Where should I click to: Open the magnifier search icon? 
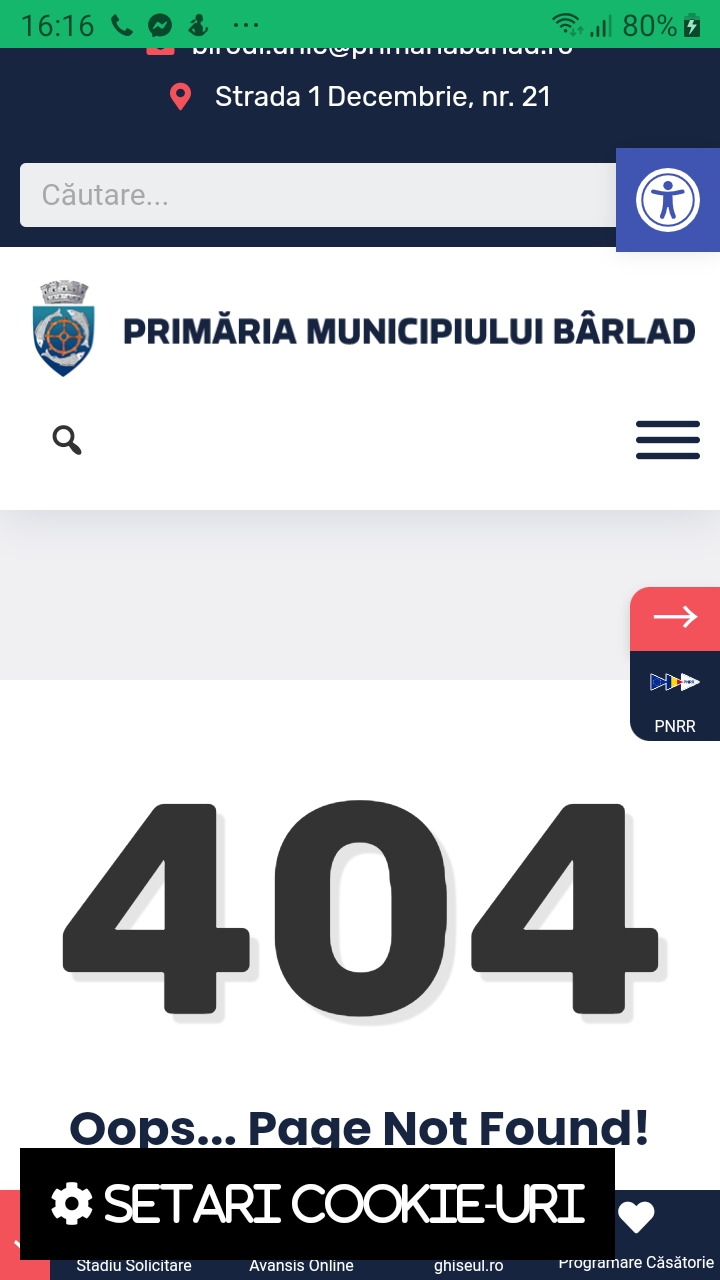(x=67, y=439)
